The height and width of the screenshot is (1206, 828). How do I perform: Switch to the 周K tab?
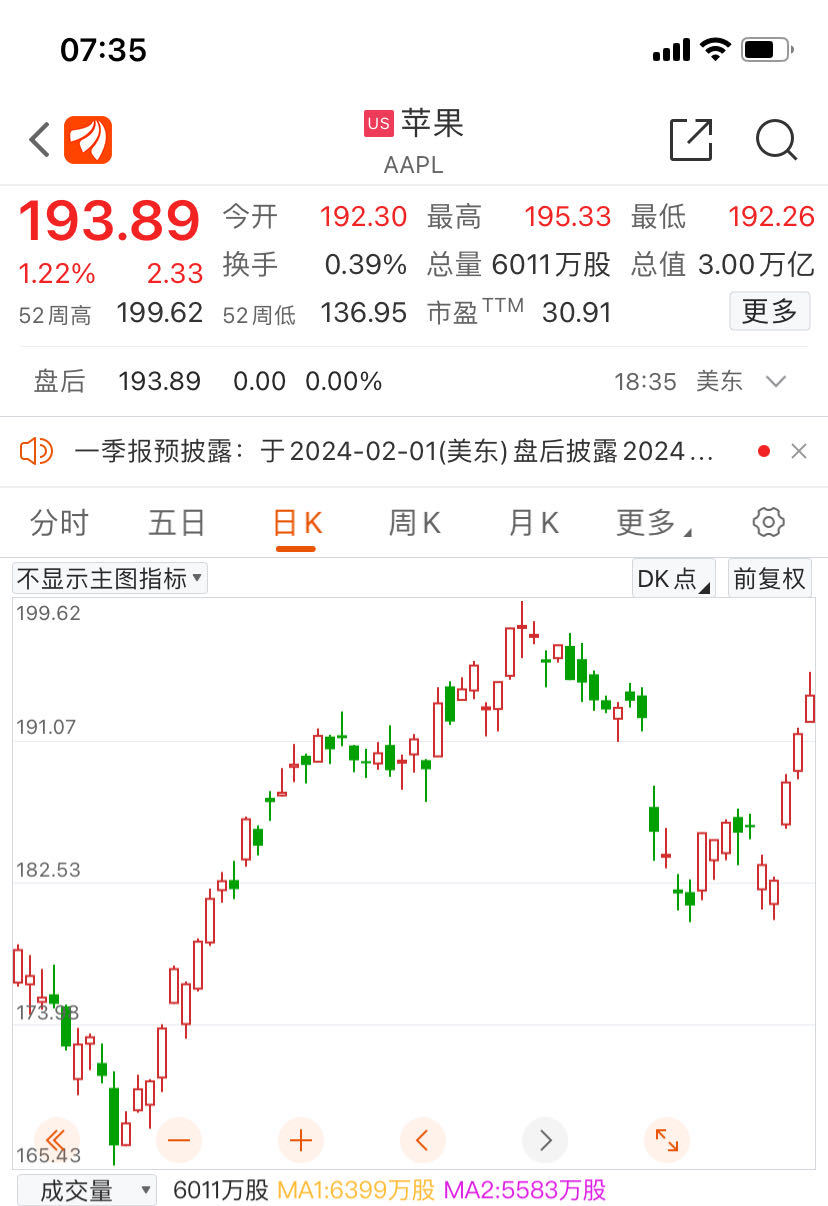(414, 522)
